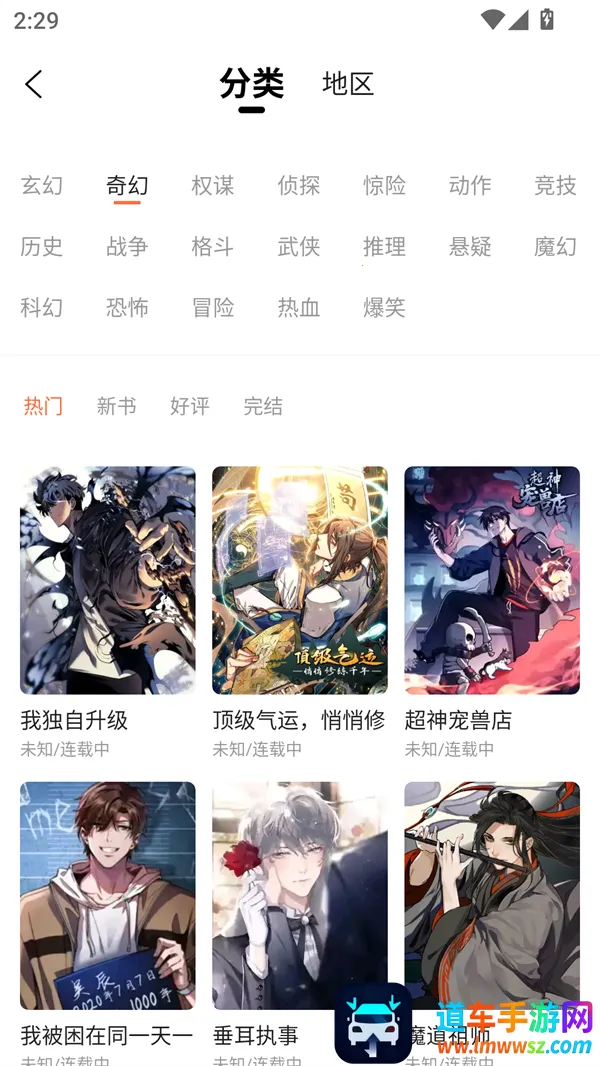Open the comic 超神宠兽店
The width and height of the screenshot is (600, 1066).
tap(492, 580)
